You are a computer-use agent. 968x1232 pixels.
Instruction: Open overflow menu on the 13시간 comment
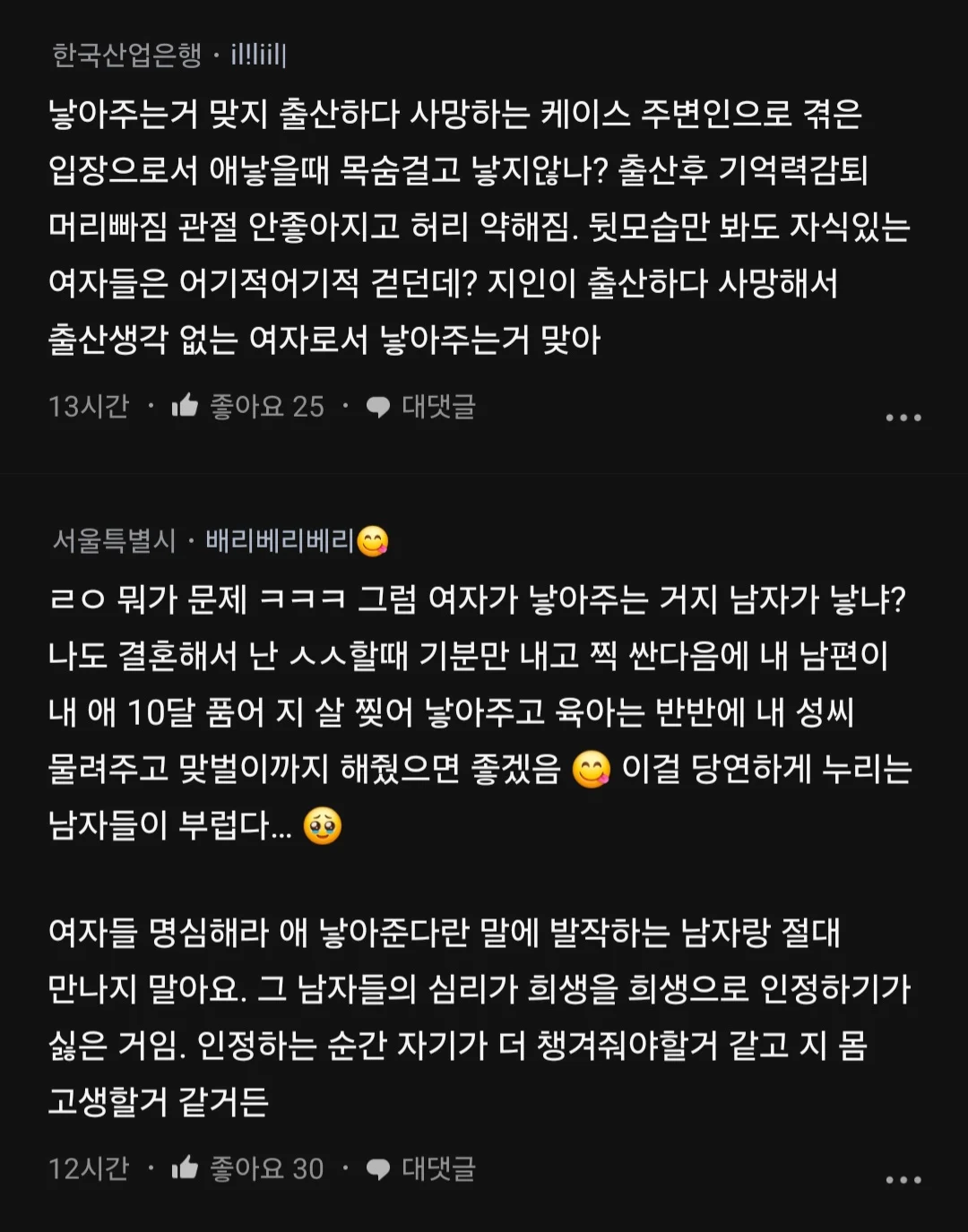903,418
